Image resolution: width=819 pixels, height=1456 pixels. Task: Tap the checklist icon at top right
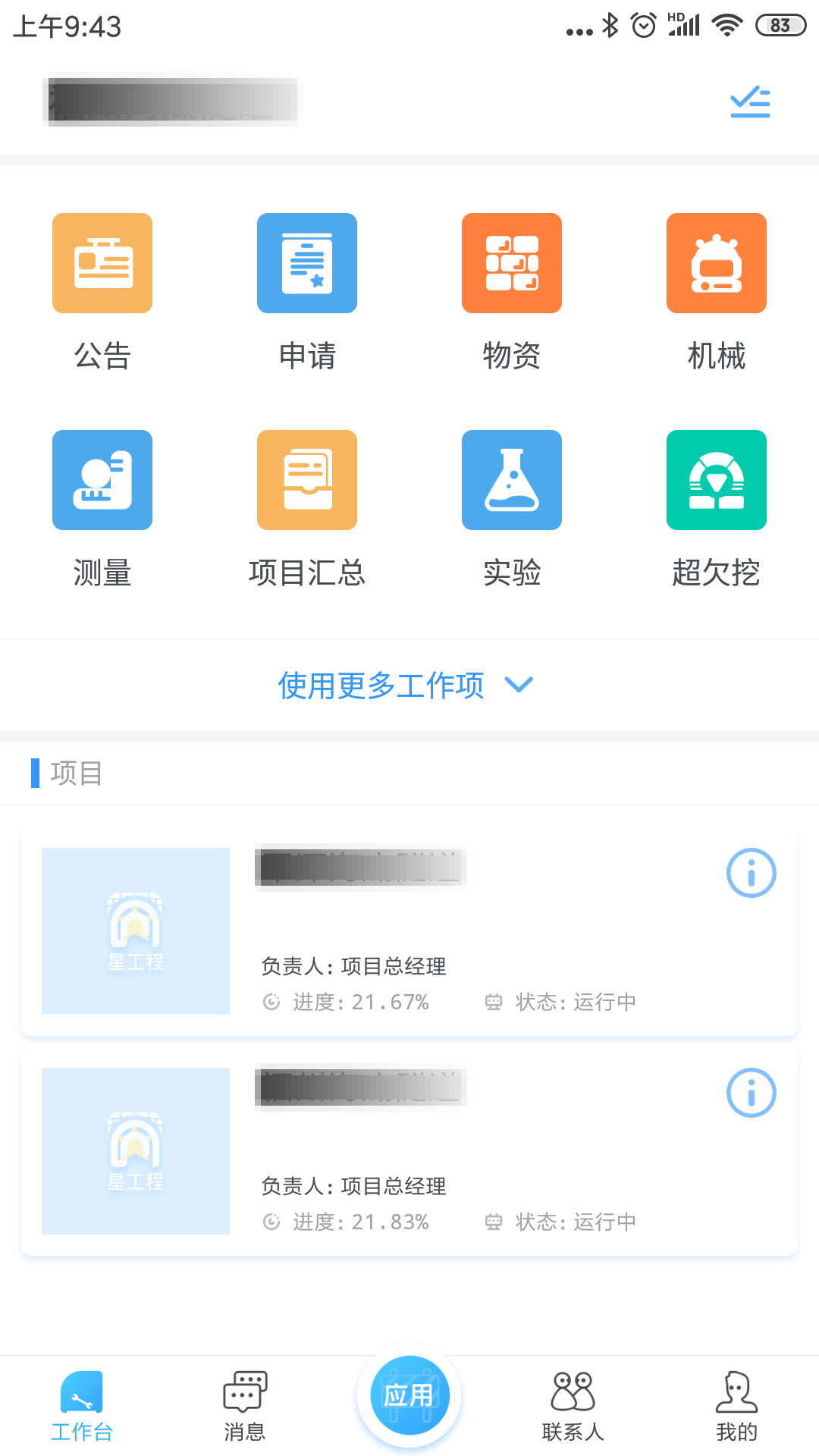(750, 102)
